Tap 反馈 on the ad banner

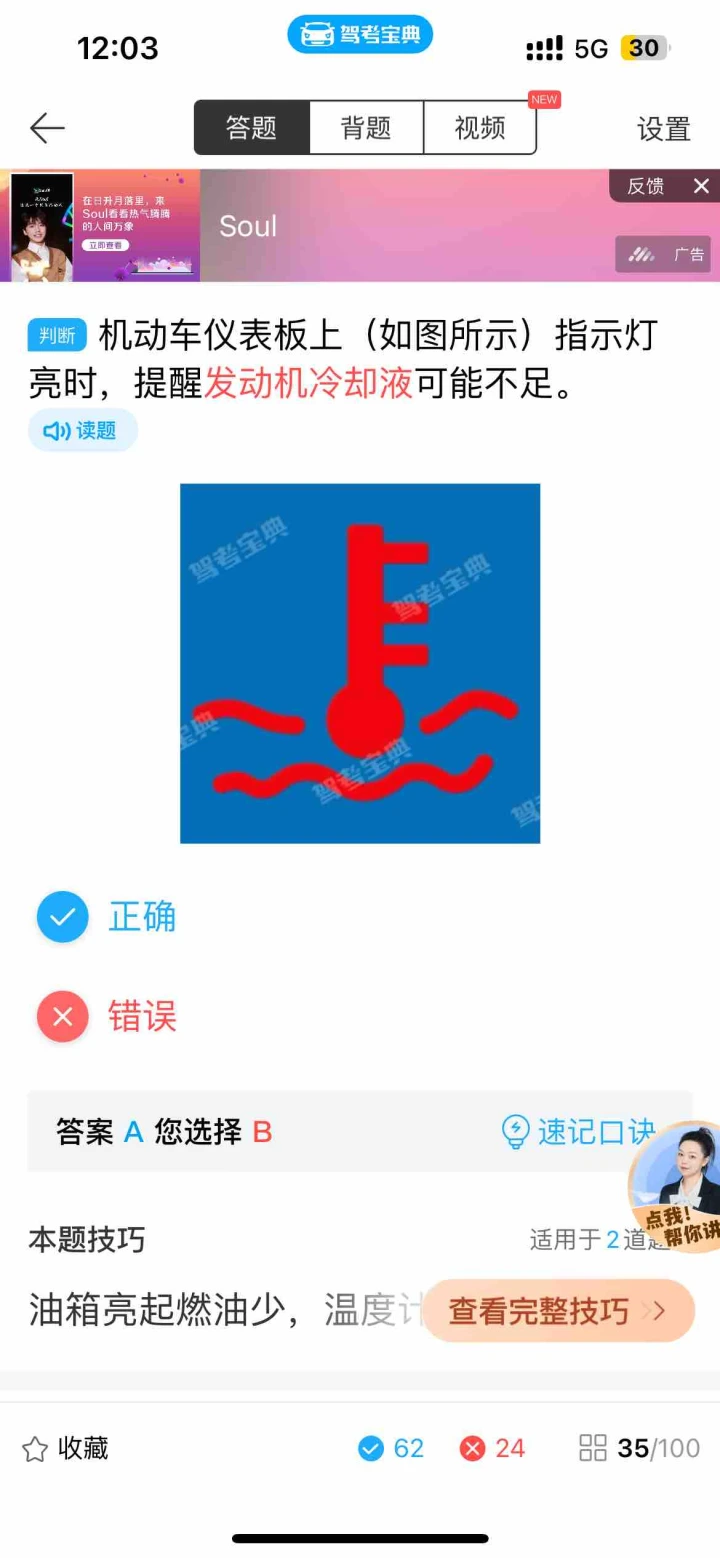tap(645, 186)
